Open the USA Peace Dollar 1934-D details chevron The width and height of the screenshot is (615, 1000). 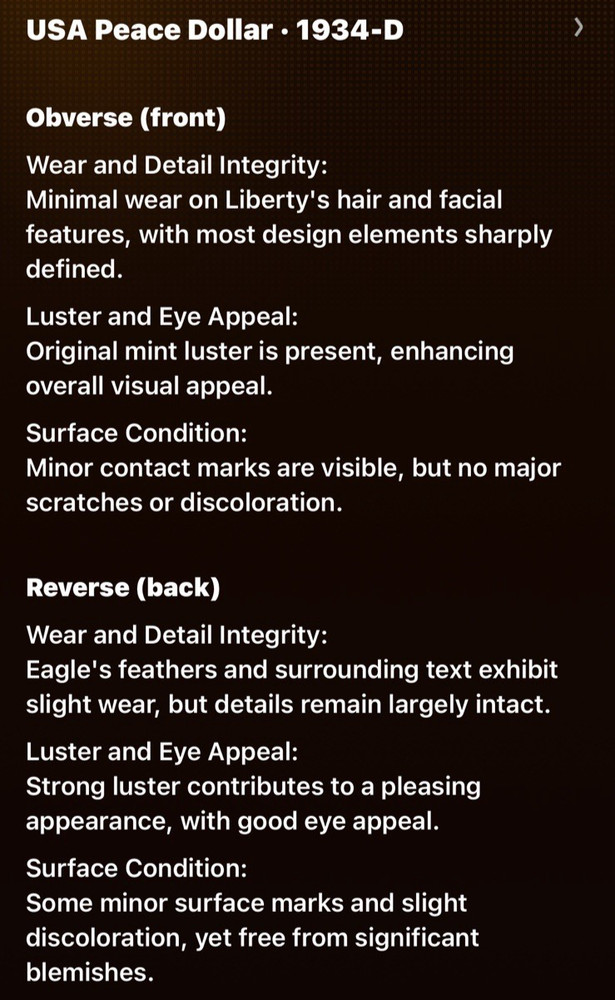tap(578, 27)
